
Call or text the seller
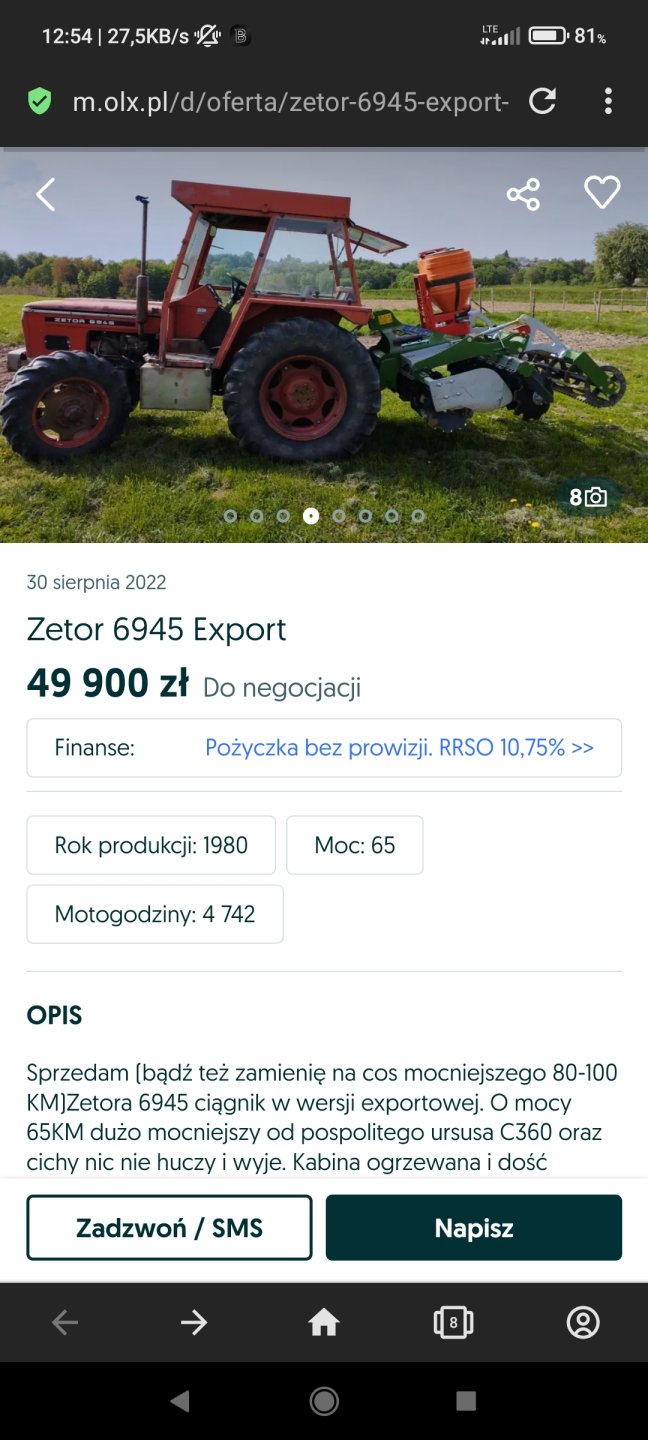(x=169, y=1227)
